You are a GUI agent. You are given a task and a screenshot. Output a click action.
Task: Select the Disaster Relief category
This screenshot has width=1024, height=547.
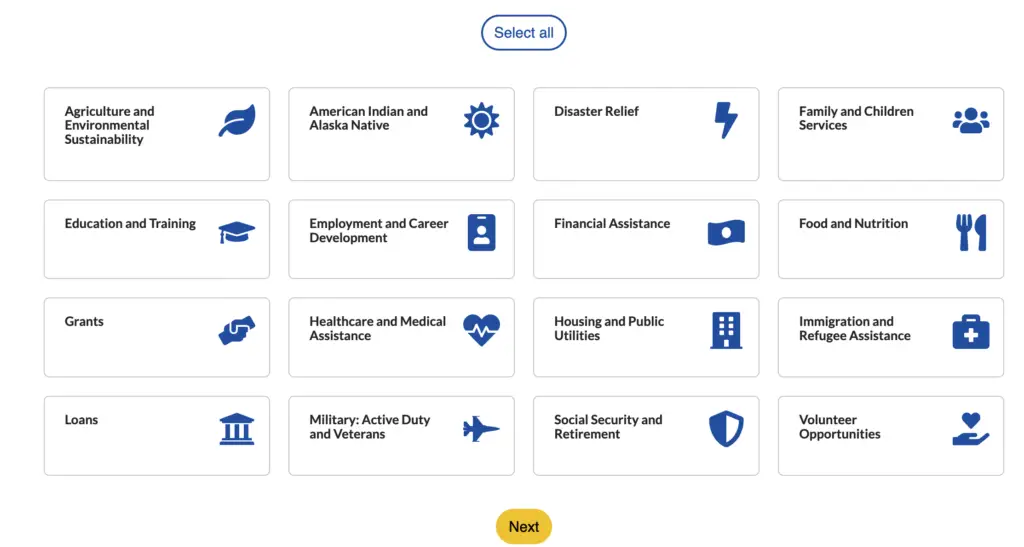[x=645, y=134]
